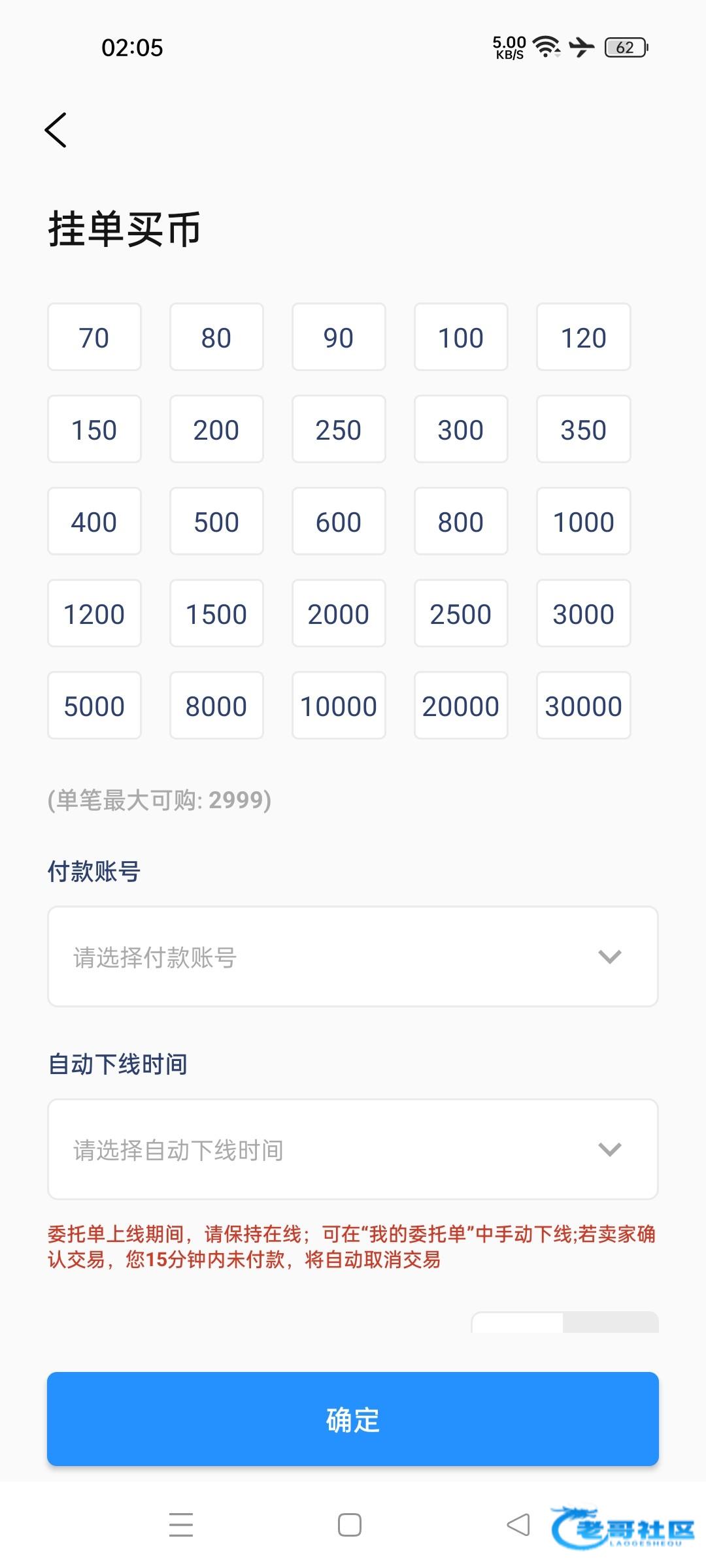Choose amount 1000
Image resolution: width=706 pixels, height=1568 pixels.
click(x=583, y=521)
